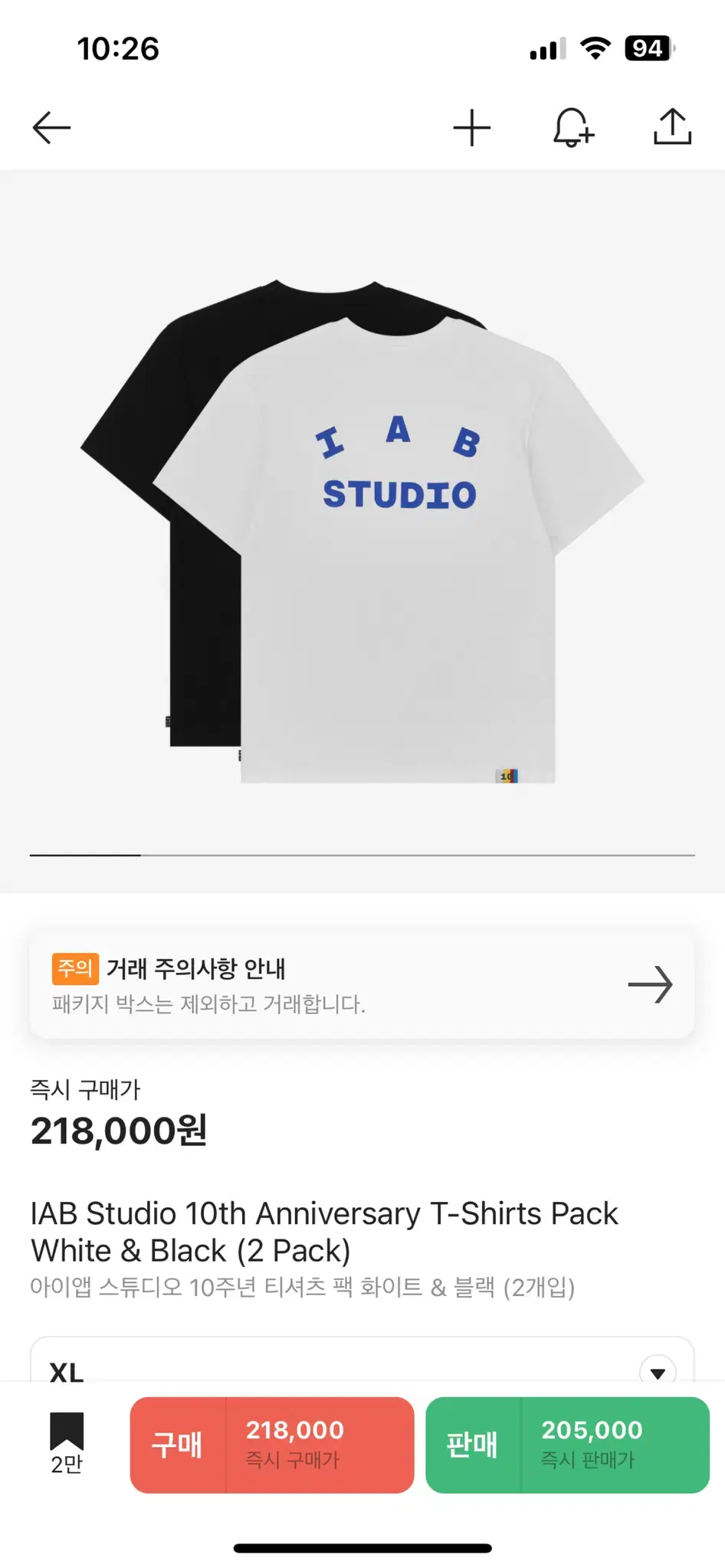This screenshot has height=1568, width=725.
Task: Go back using the arrow icon
Action: (x=51, y=127)
